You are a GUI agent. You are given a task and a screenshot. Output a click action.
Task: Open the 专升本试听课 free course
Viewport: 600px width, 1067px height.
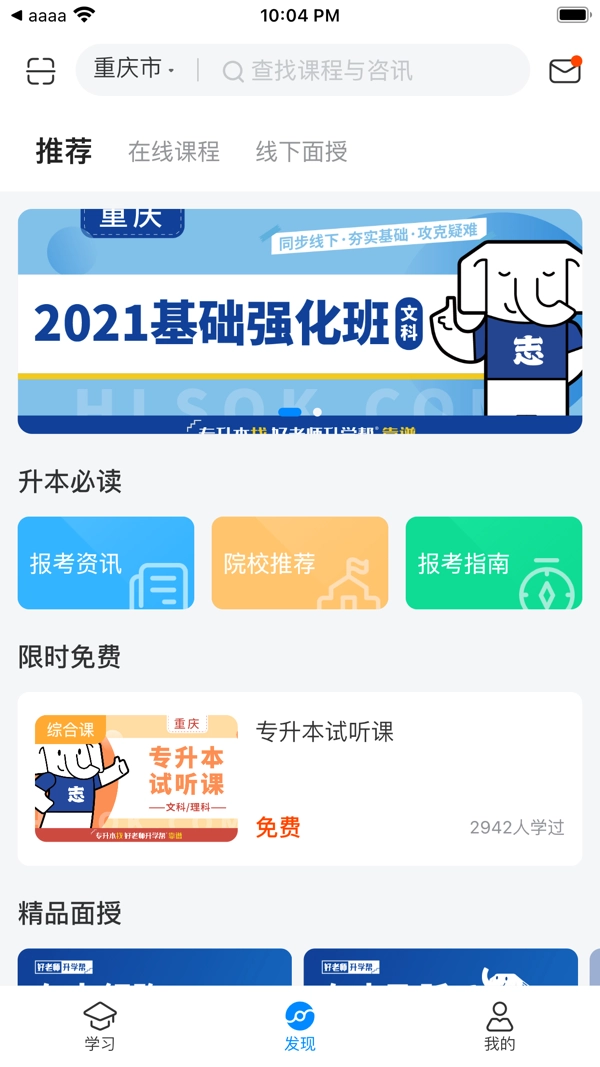point(300,778)
